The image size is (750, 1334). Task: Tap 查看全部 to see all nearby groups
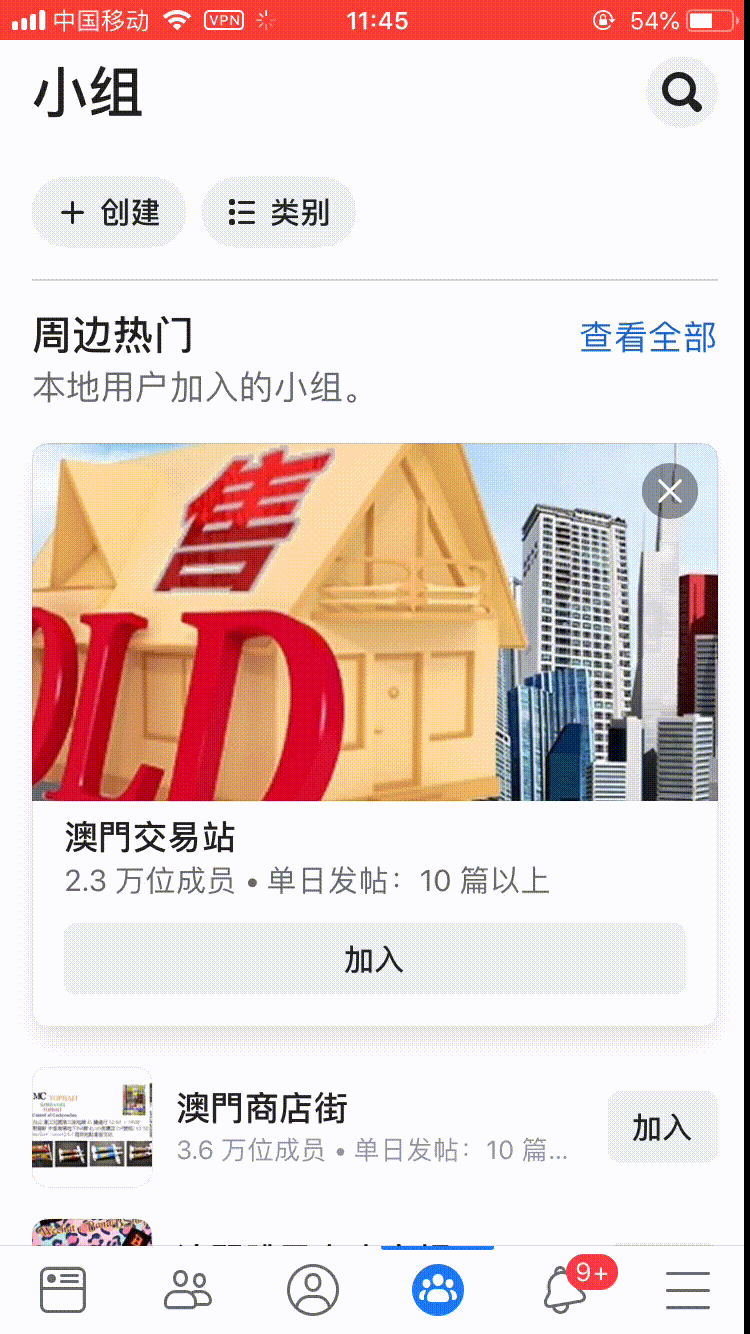tap(648, 337)
